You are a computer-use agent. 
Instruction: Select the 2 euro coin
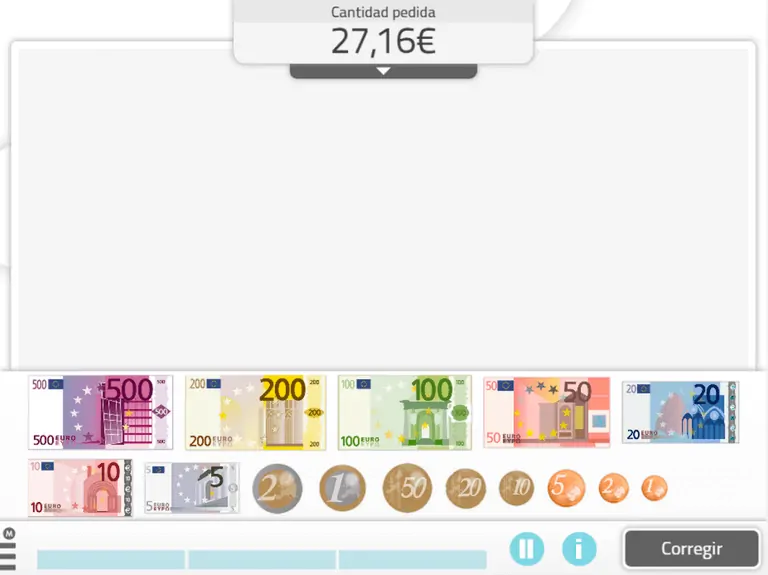point(277,489)
